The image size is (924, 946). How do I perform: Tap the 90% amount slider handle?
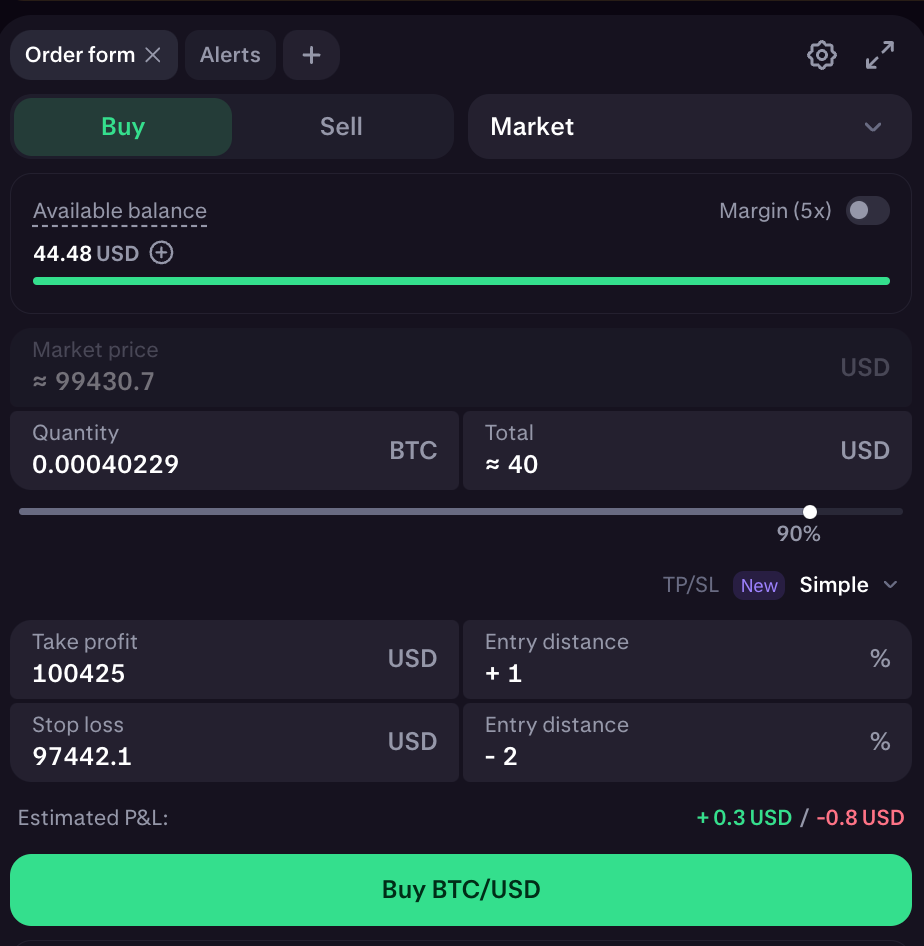(x=810, y=512)
